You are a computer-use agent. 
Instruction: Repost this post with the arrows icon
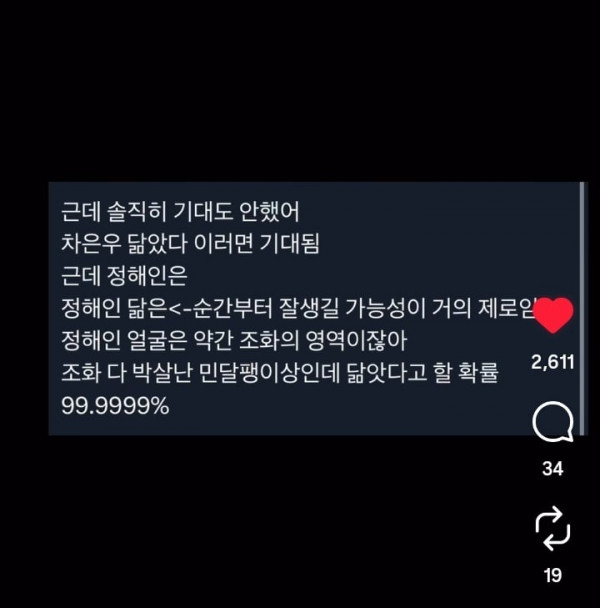[x=553, y=527]
